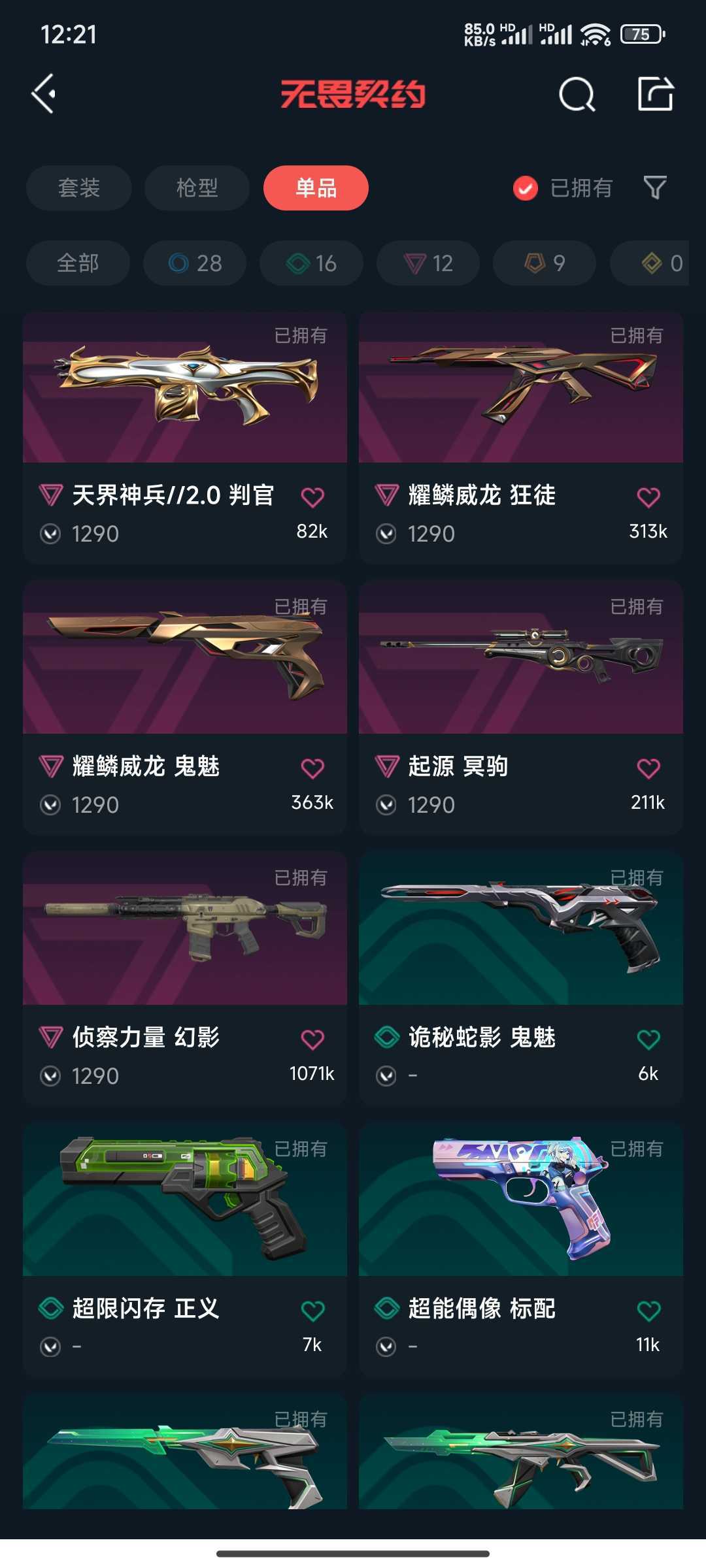Open the 天界神兵//2.0 判官 skin card
706x1568 pixels.
click(185, 438)
